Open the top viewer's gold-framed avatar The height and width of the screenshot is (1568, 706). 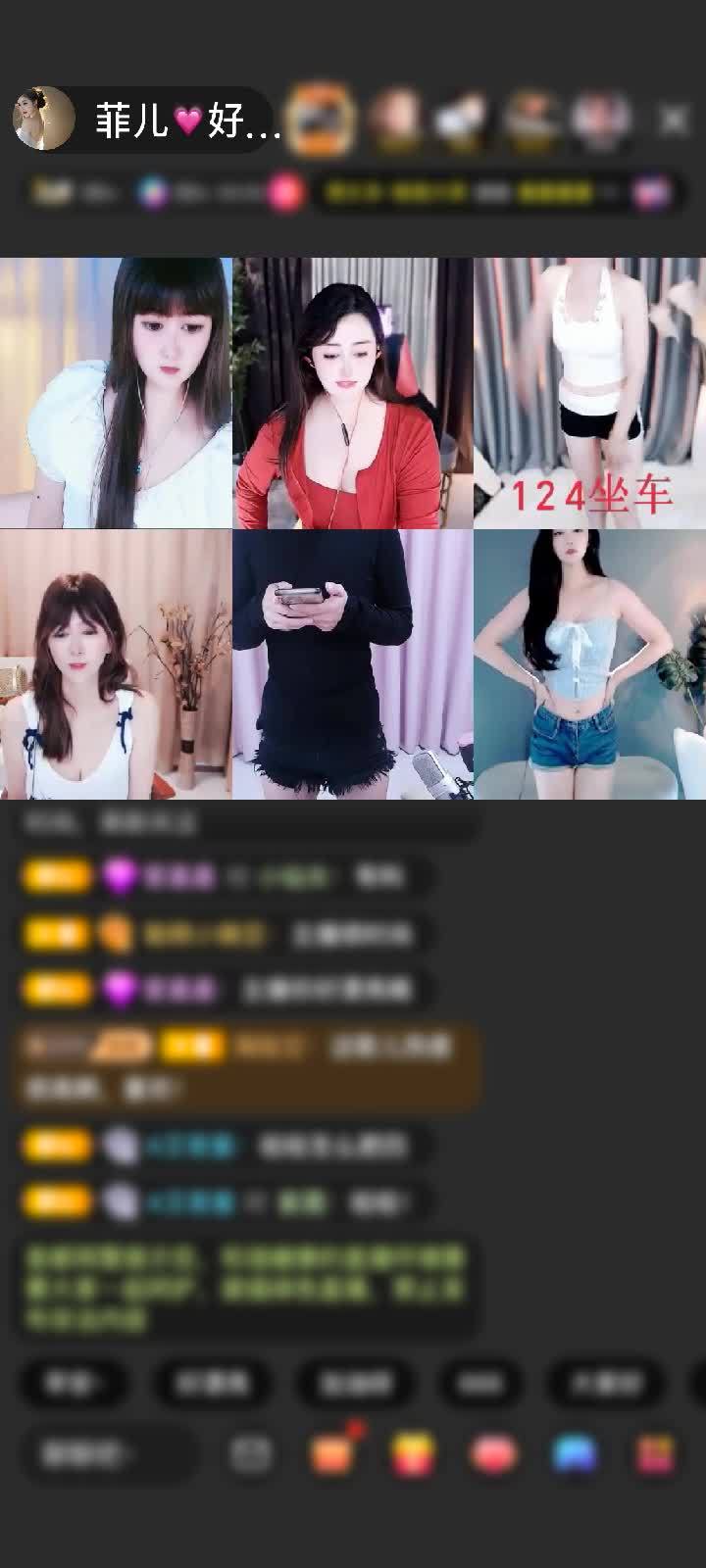tap(323, 119)
